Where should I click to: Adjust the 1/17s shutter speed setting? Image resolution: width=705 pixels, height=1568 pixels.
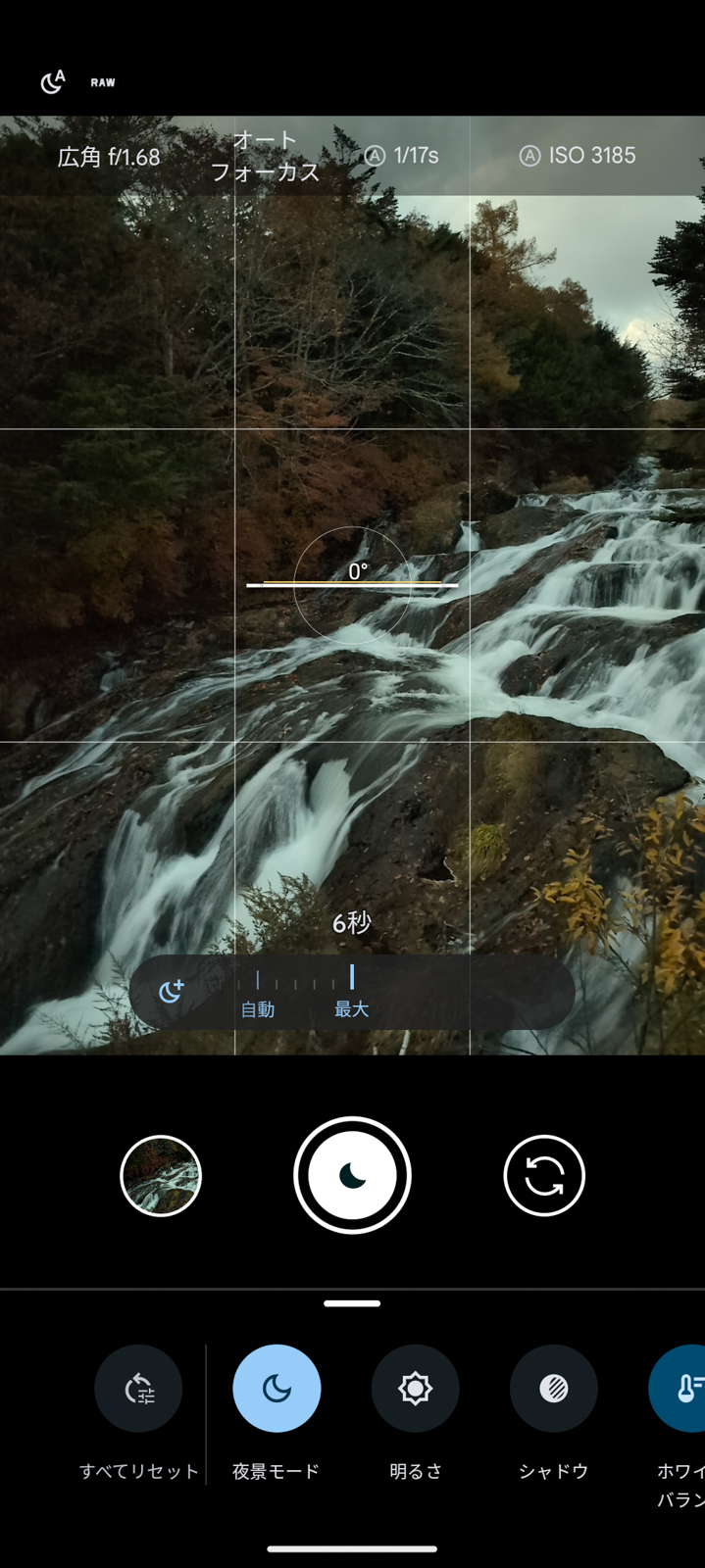click(x=402, y=156)
